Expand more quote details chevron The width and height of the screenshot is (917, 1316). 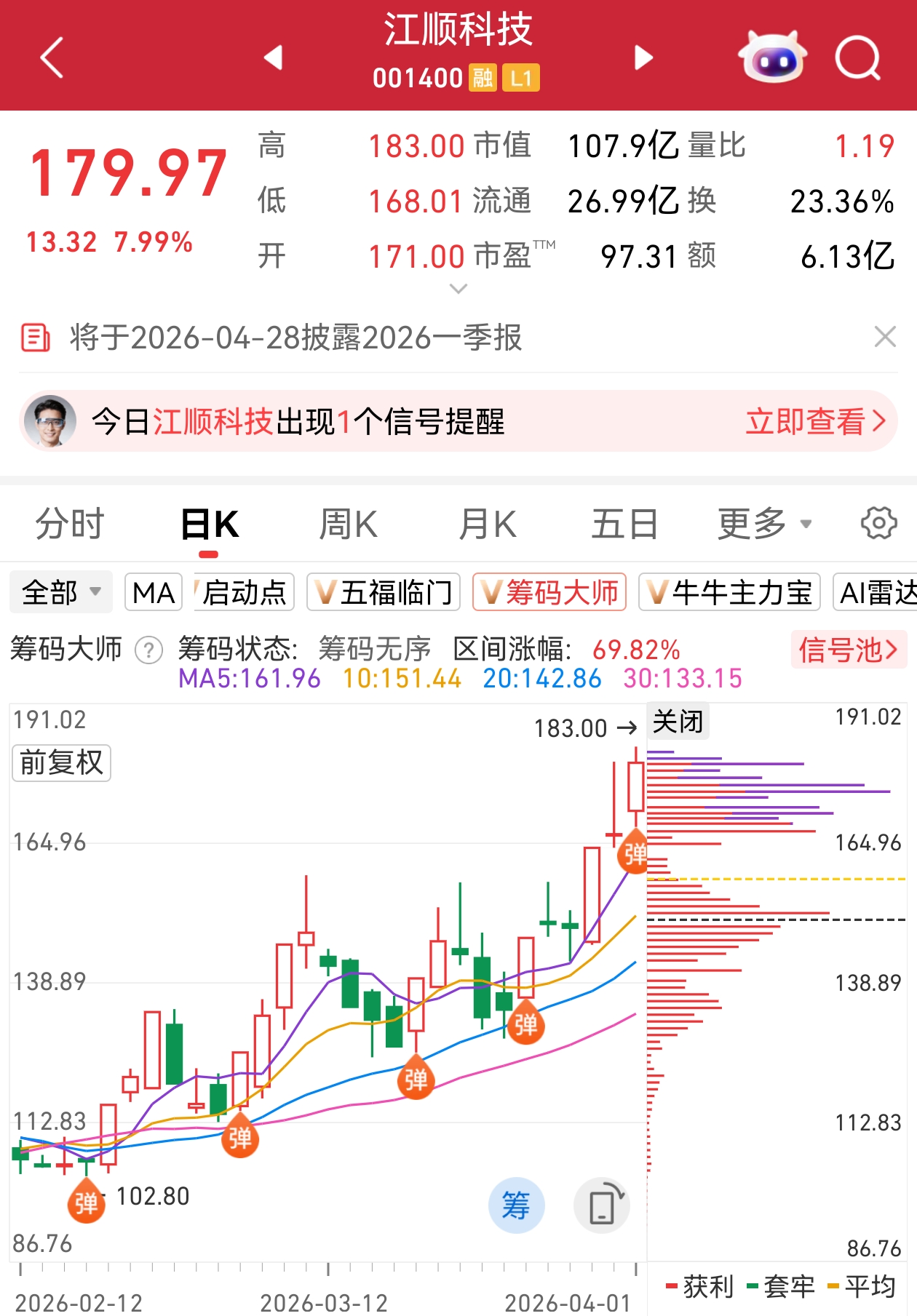[458, 289]
